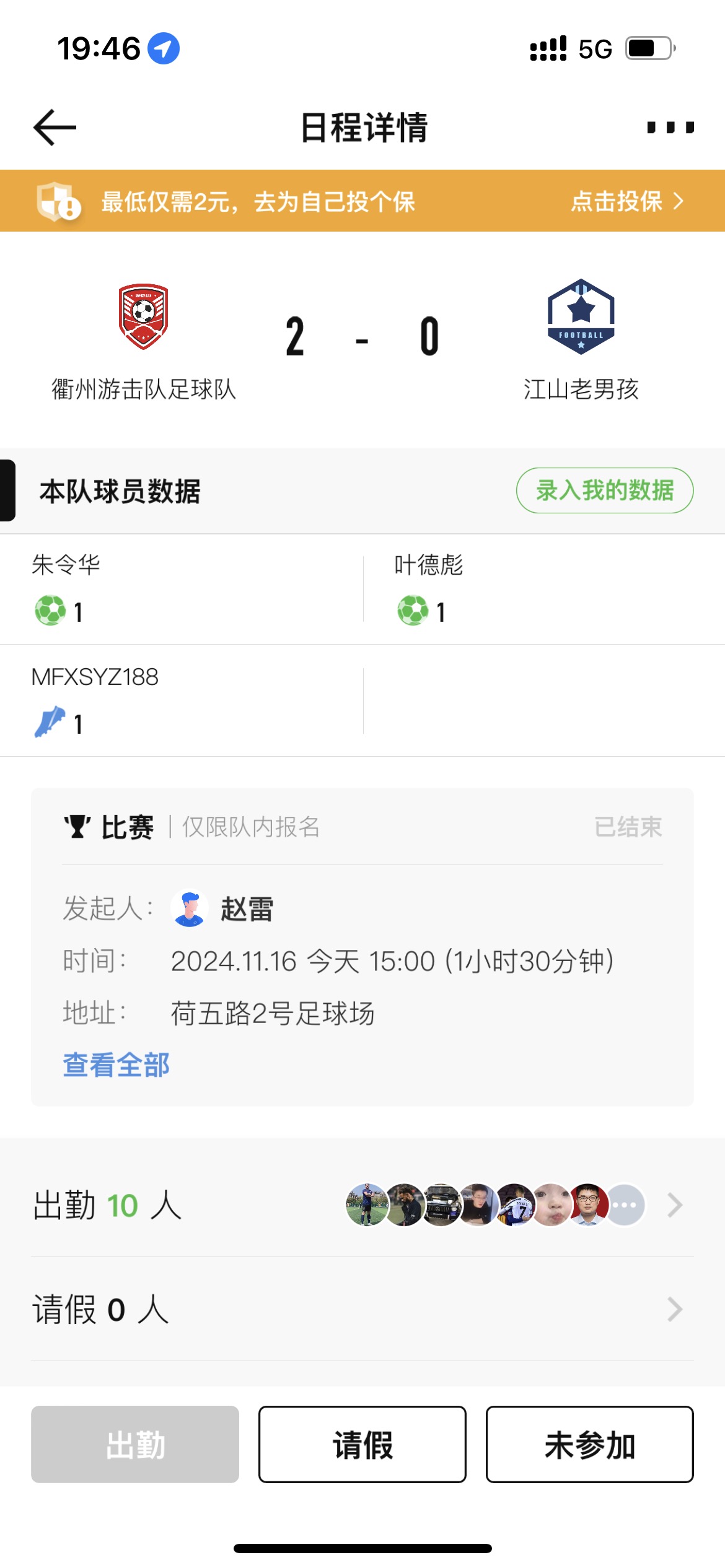Screen dimensions: 725x1568
Task: Open organizer 赵雷's profile
Action: point(222,908)
